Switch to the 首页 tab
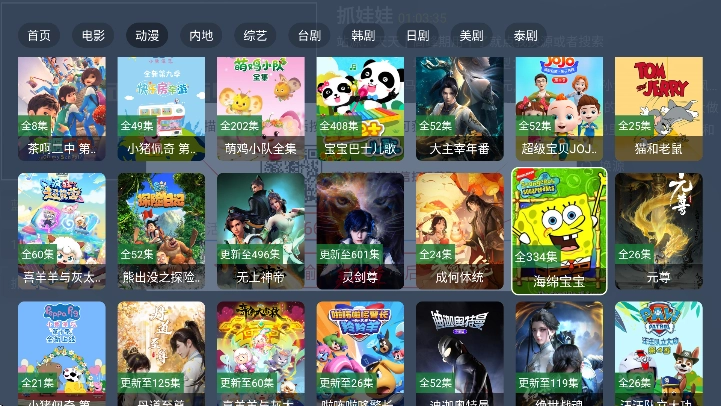721x406 pixels. [39, 35]
